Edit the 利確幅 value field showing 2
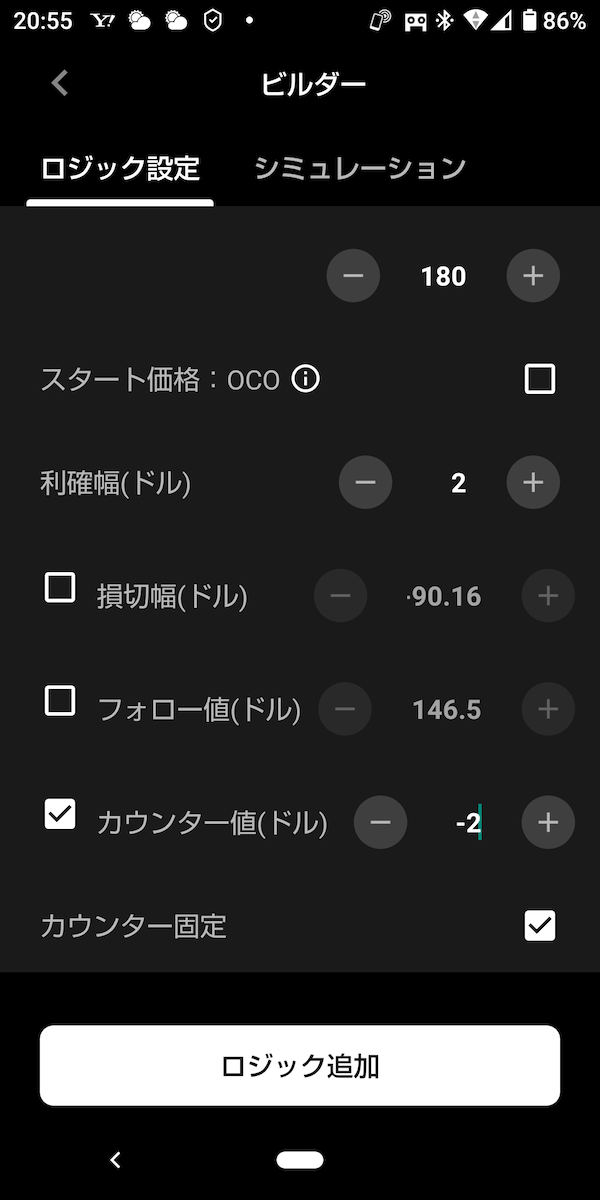The image size is (600, 1200). pos(458,484)
